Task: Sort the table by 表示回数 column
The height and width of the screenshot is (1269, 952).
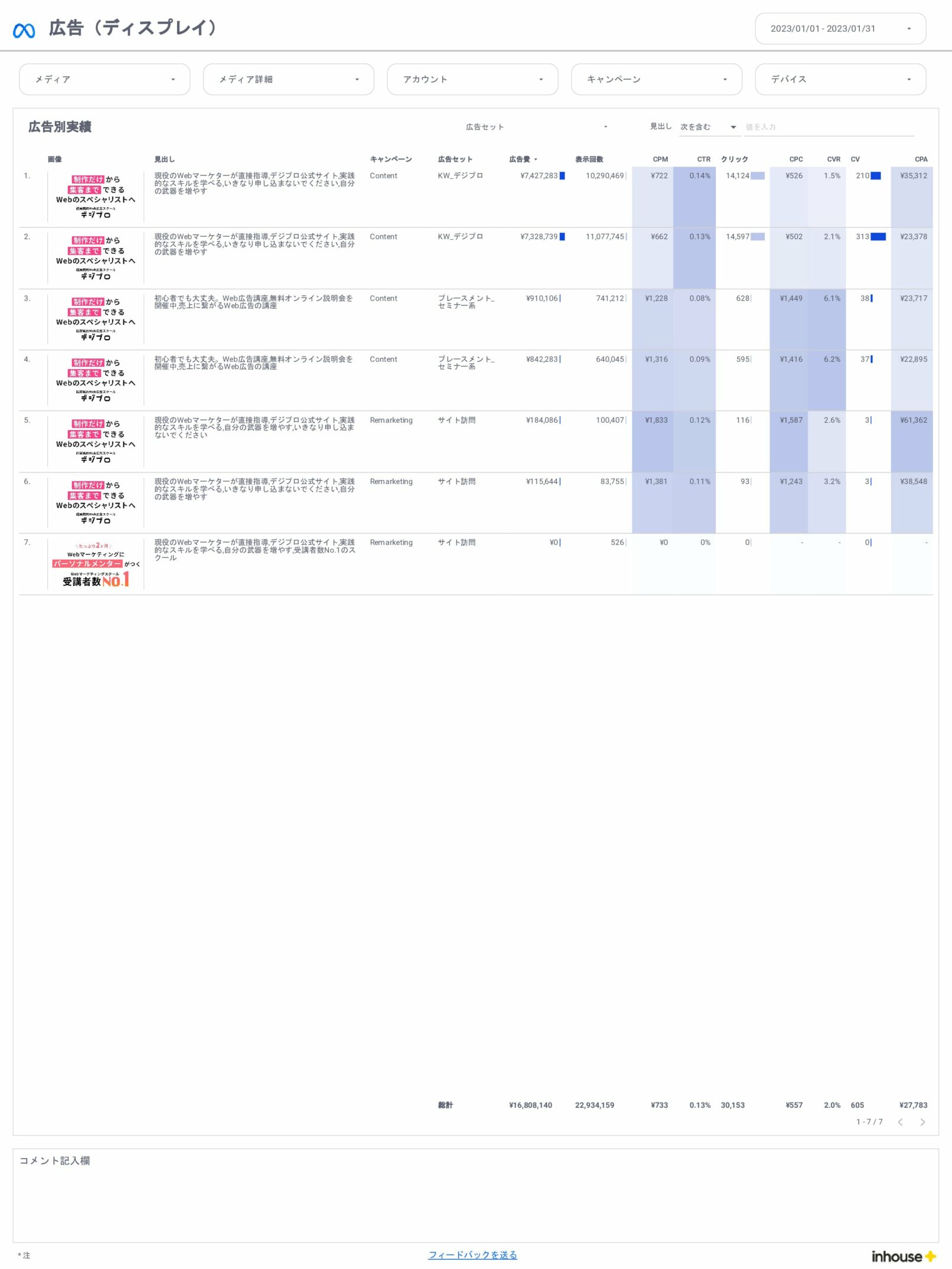Action: (x=589, y=159)
